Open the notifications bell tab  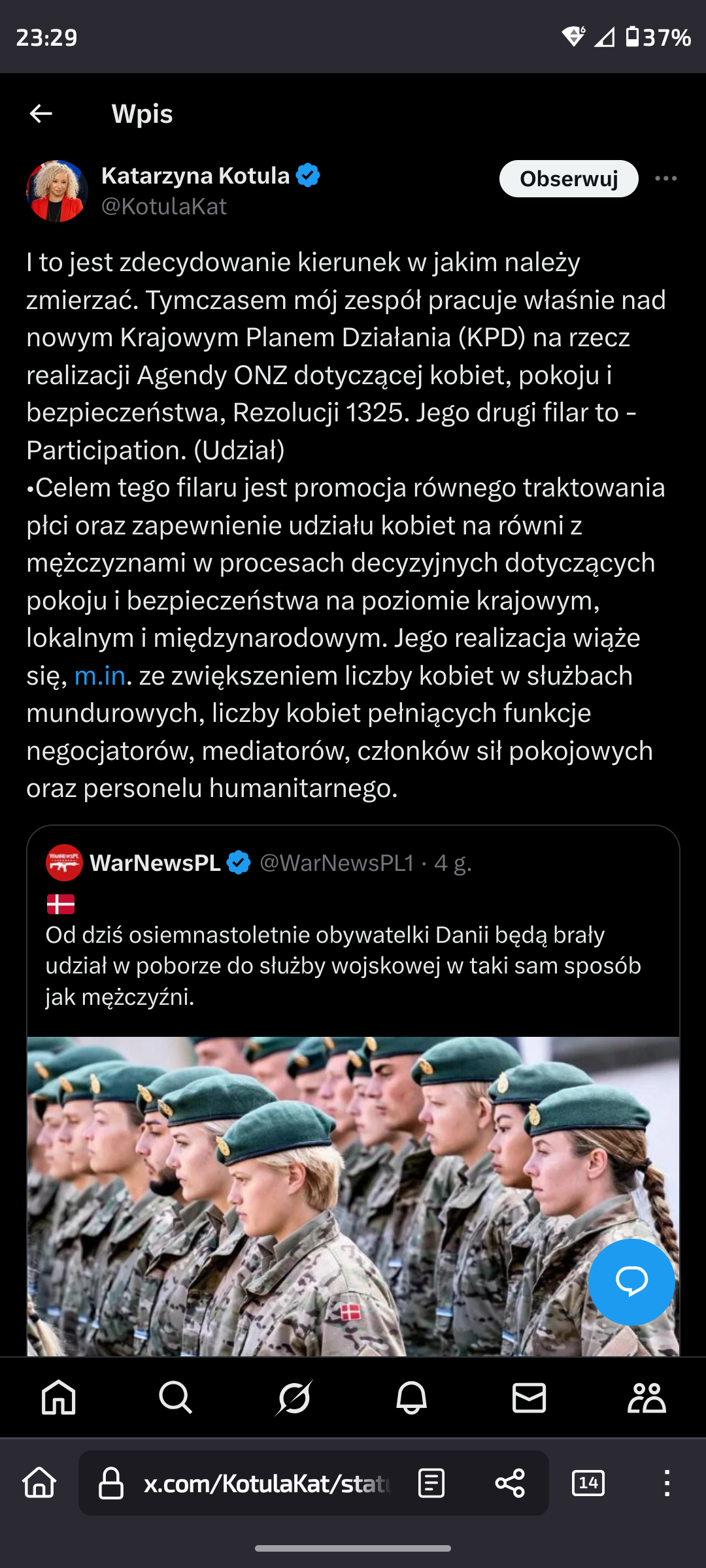411,1398
